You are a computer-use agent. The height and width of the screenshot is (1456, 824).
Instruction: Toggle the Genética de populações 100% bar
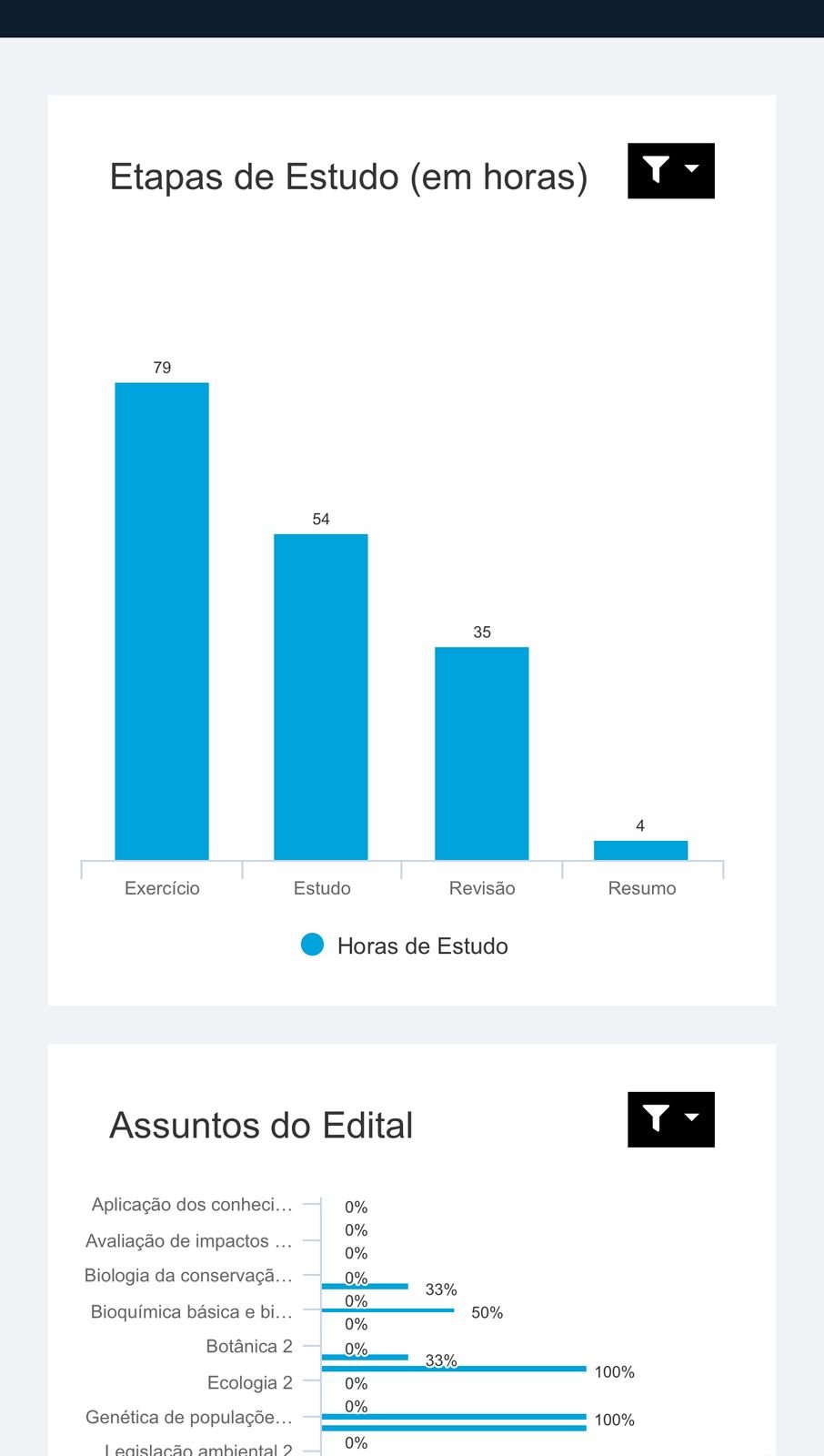455,1416
